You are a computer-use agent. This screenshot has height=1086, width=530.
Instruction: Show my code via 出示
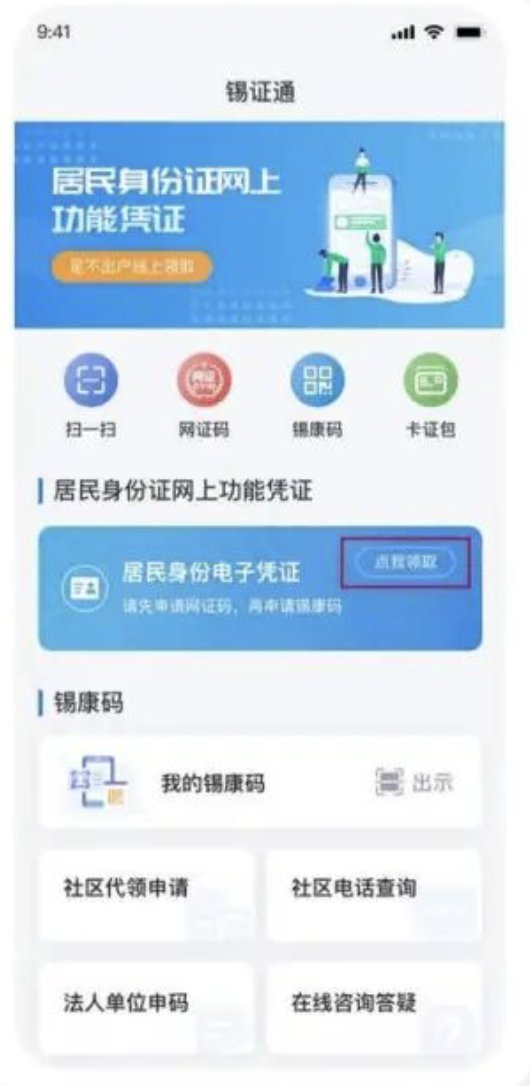(x=415, y=783)
